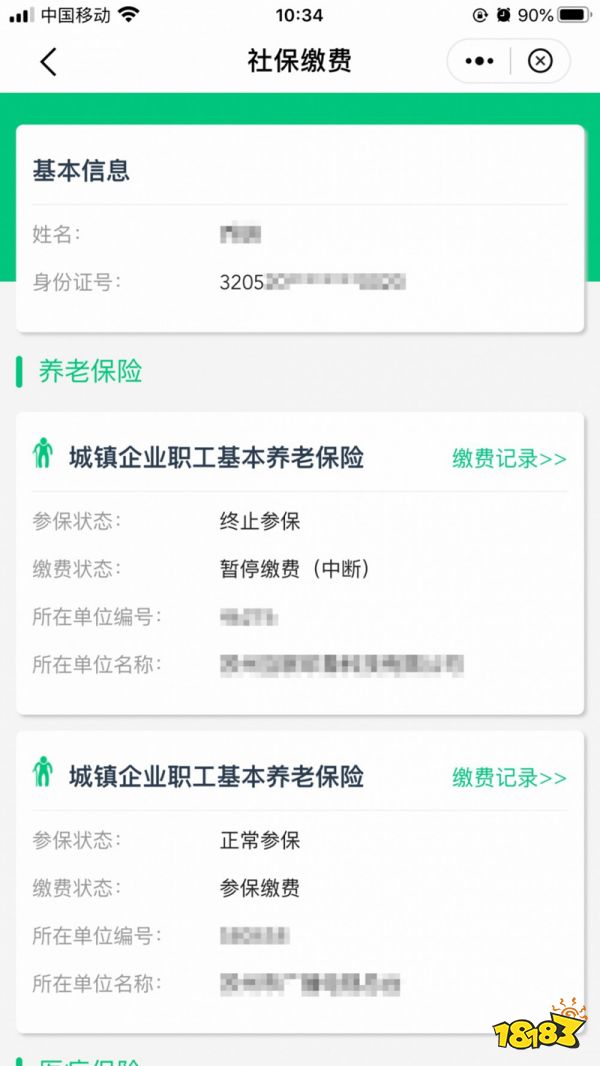
Task: Close the mini program
Action: [x=540, y=61]
